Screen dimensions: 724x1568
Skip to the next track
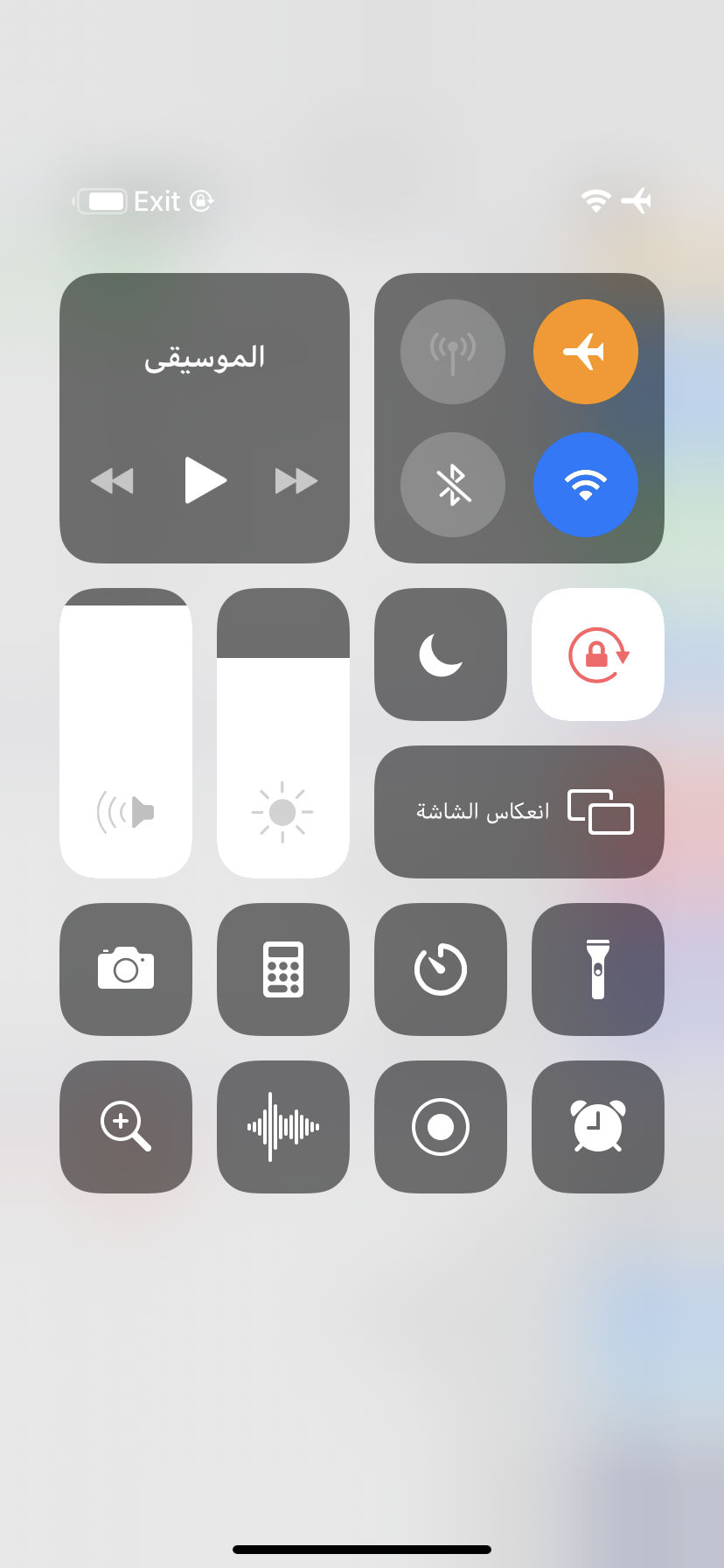pyautogui.click(x=296, y=480)
